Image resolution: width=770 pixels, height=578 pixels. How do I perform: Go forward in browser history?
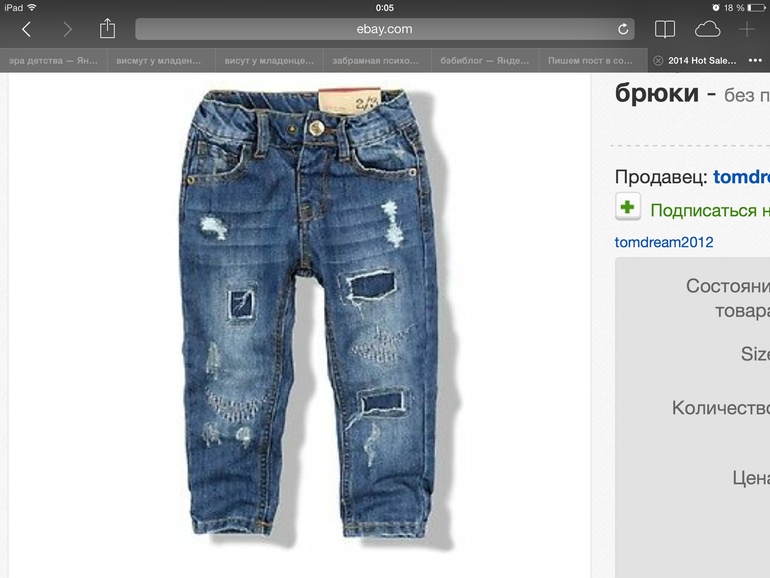(x=68, y=30)
